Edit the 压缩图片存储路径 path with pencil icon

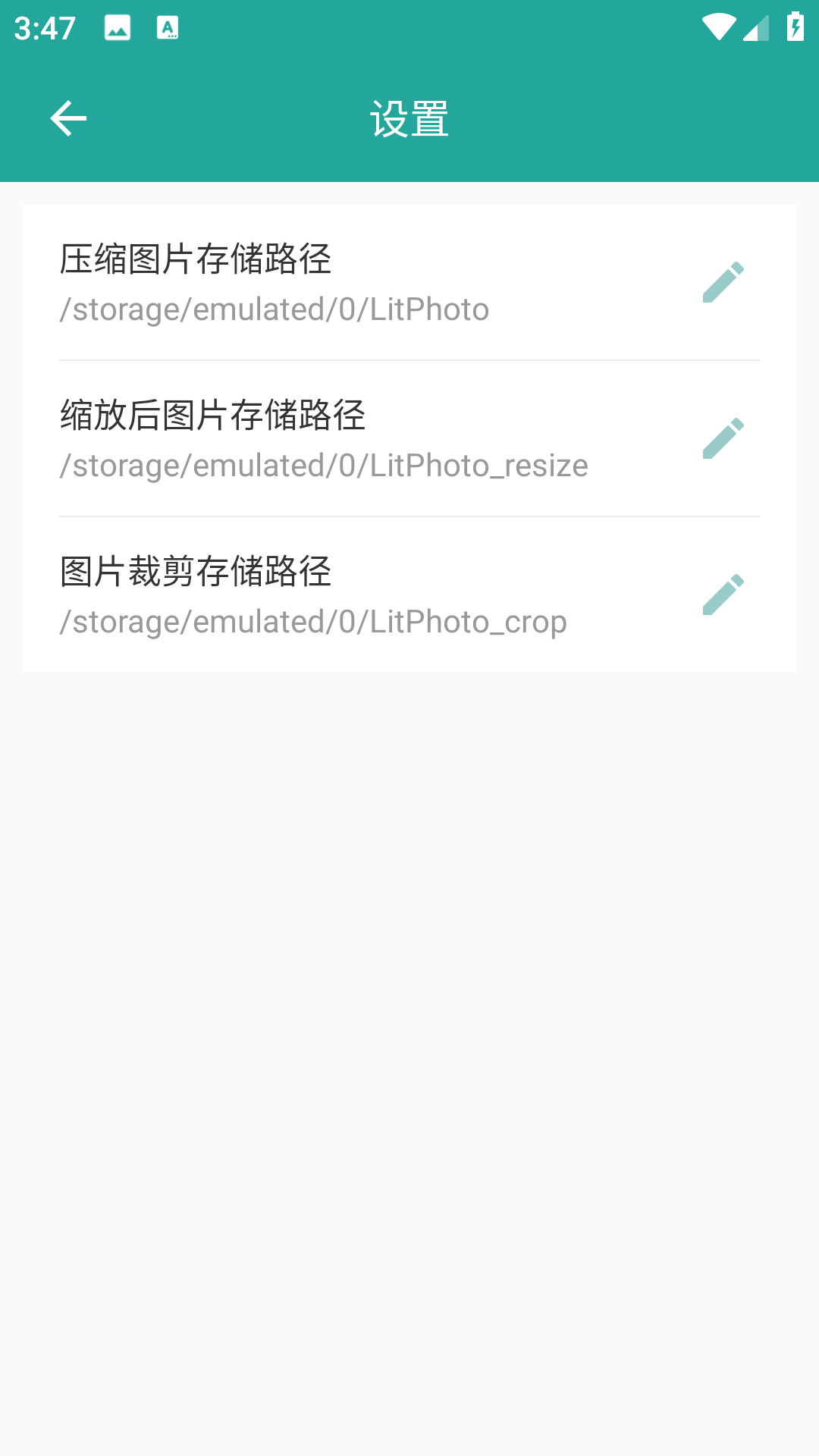coord(723,282)
